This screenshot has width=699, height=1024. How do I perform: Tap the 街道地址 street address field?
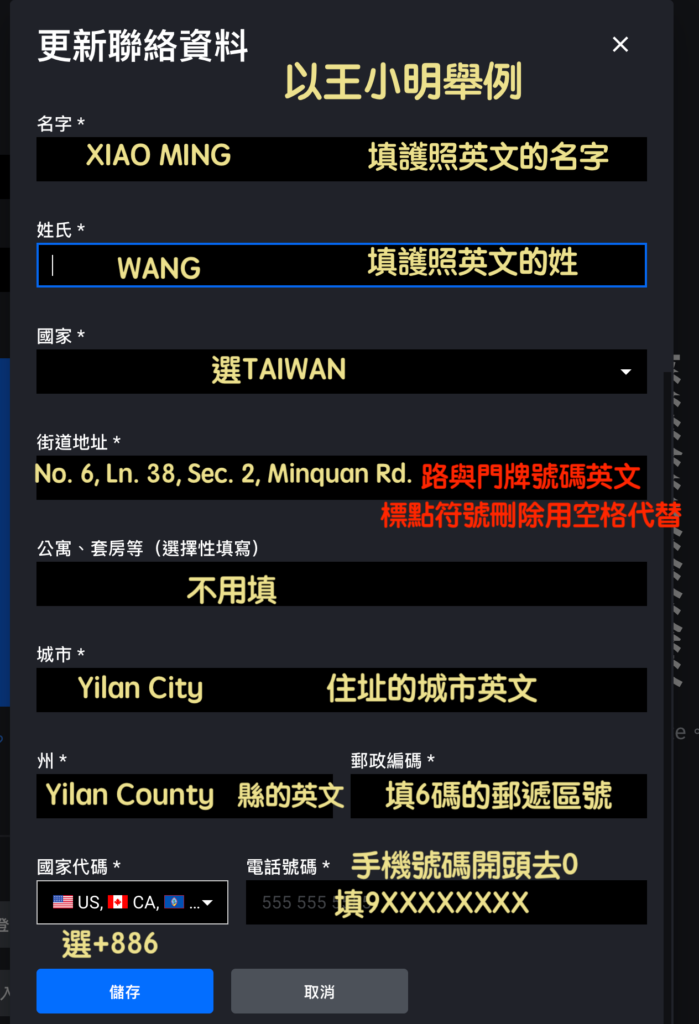(x=341, y=477)
